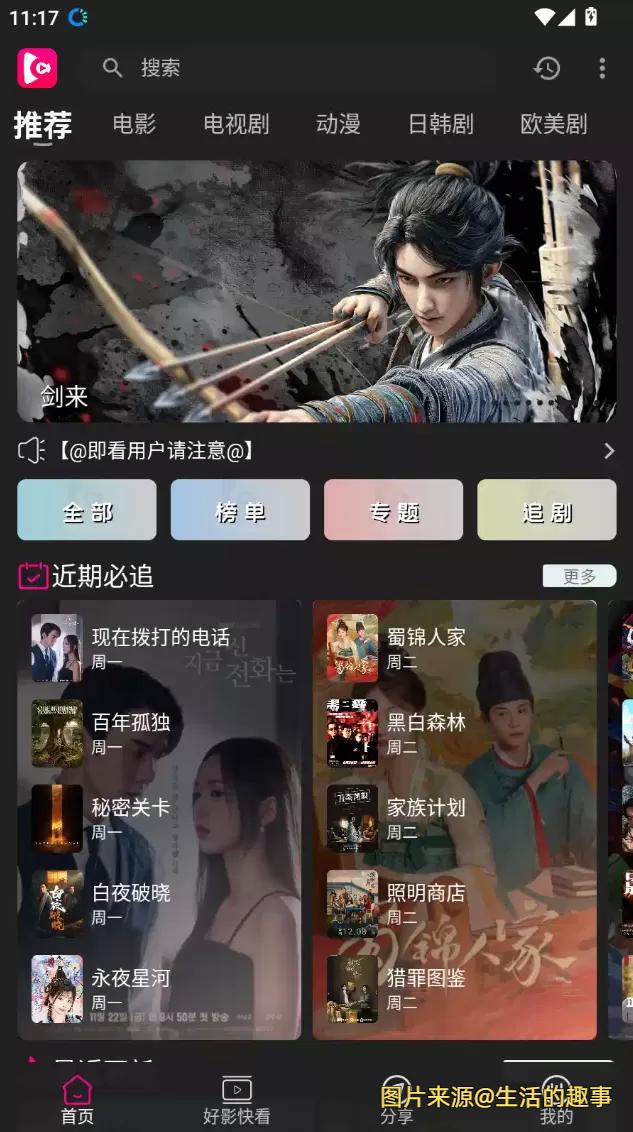
Task: Tap the 全部 button
Action: (87, 510)
